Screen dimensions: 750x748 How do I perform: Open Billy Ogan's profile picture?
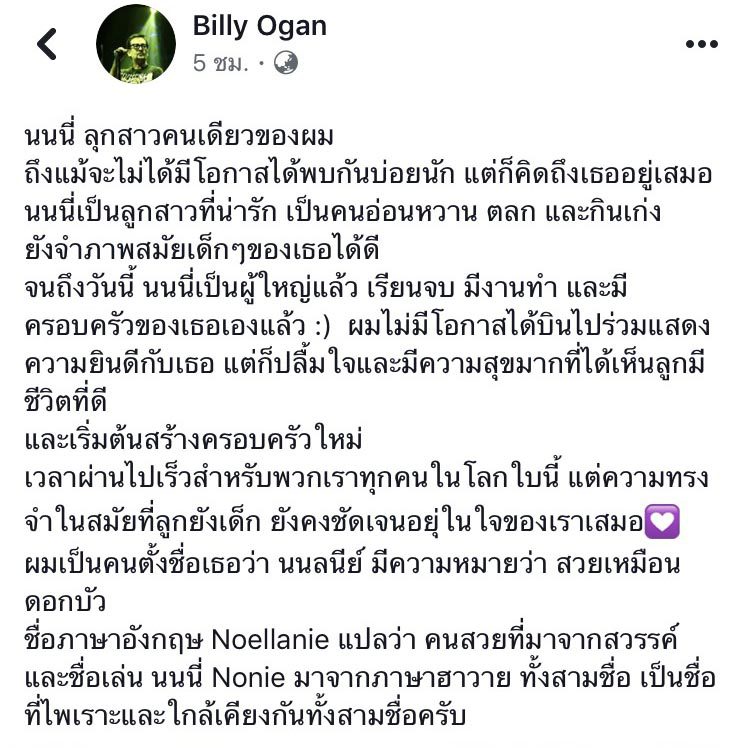click(x=135, y=44)
